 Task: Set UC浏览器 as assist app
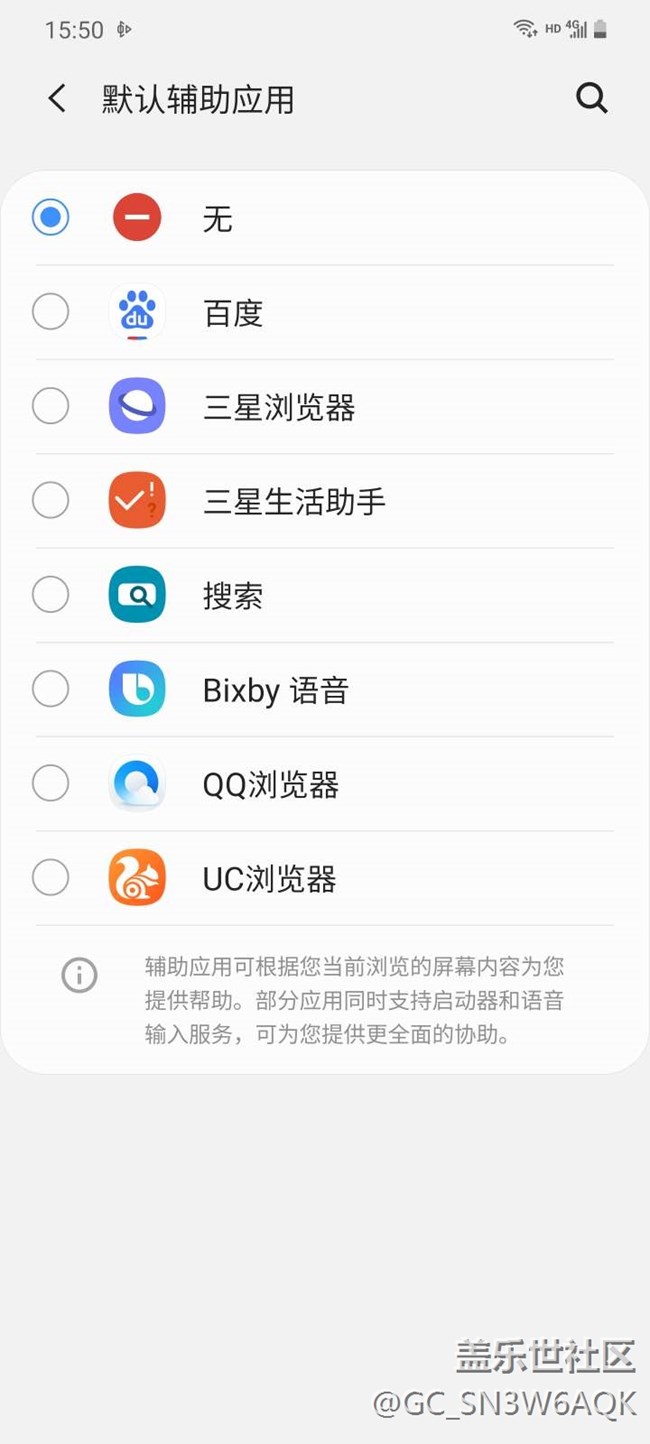(51, 878)
